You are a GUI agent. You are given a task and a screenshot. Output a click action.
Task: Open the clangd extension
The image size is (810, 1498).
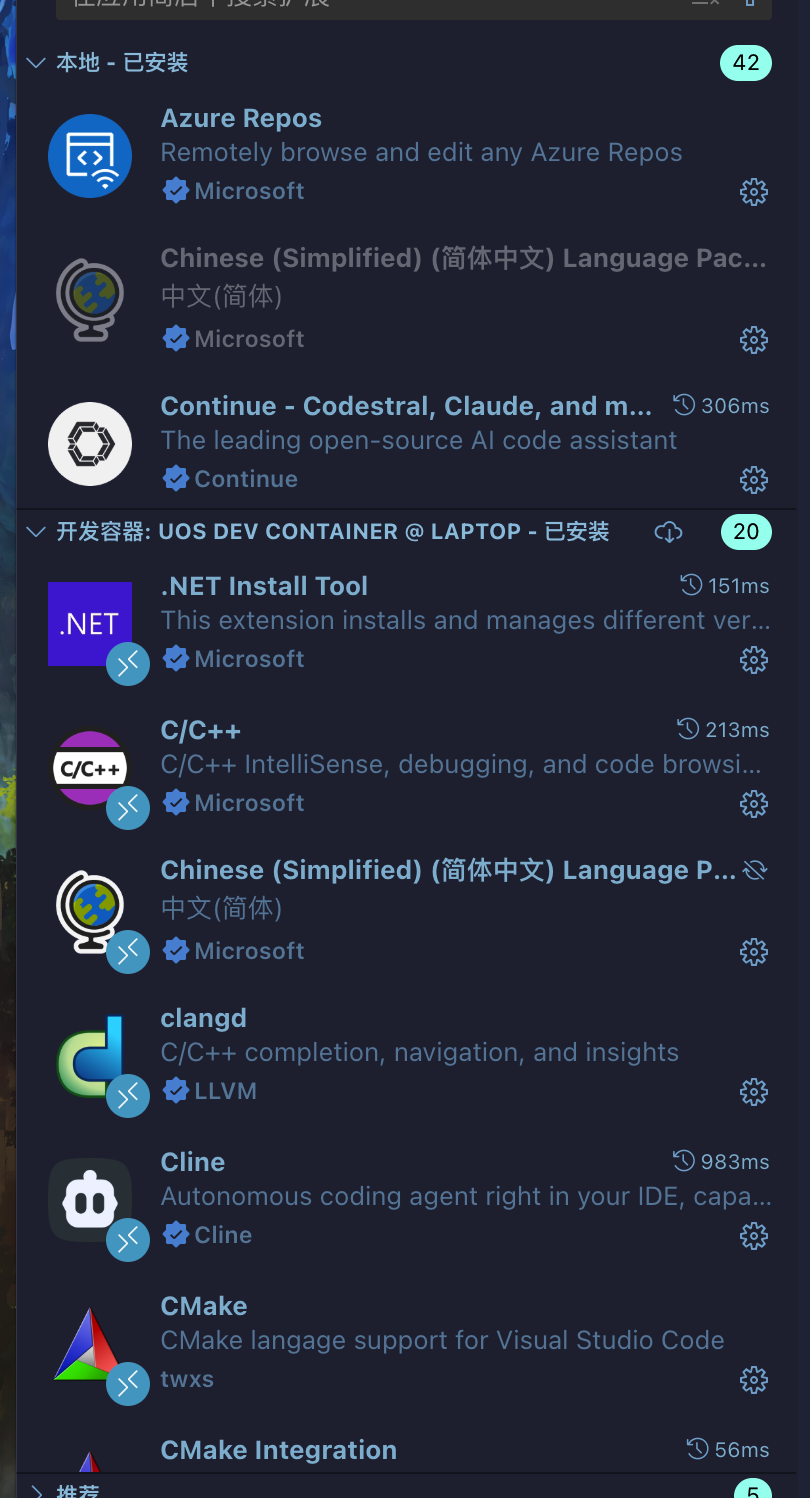pyautogui.click(x=203, y=1019)
